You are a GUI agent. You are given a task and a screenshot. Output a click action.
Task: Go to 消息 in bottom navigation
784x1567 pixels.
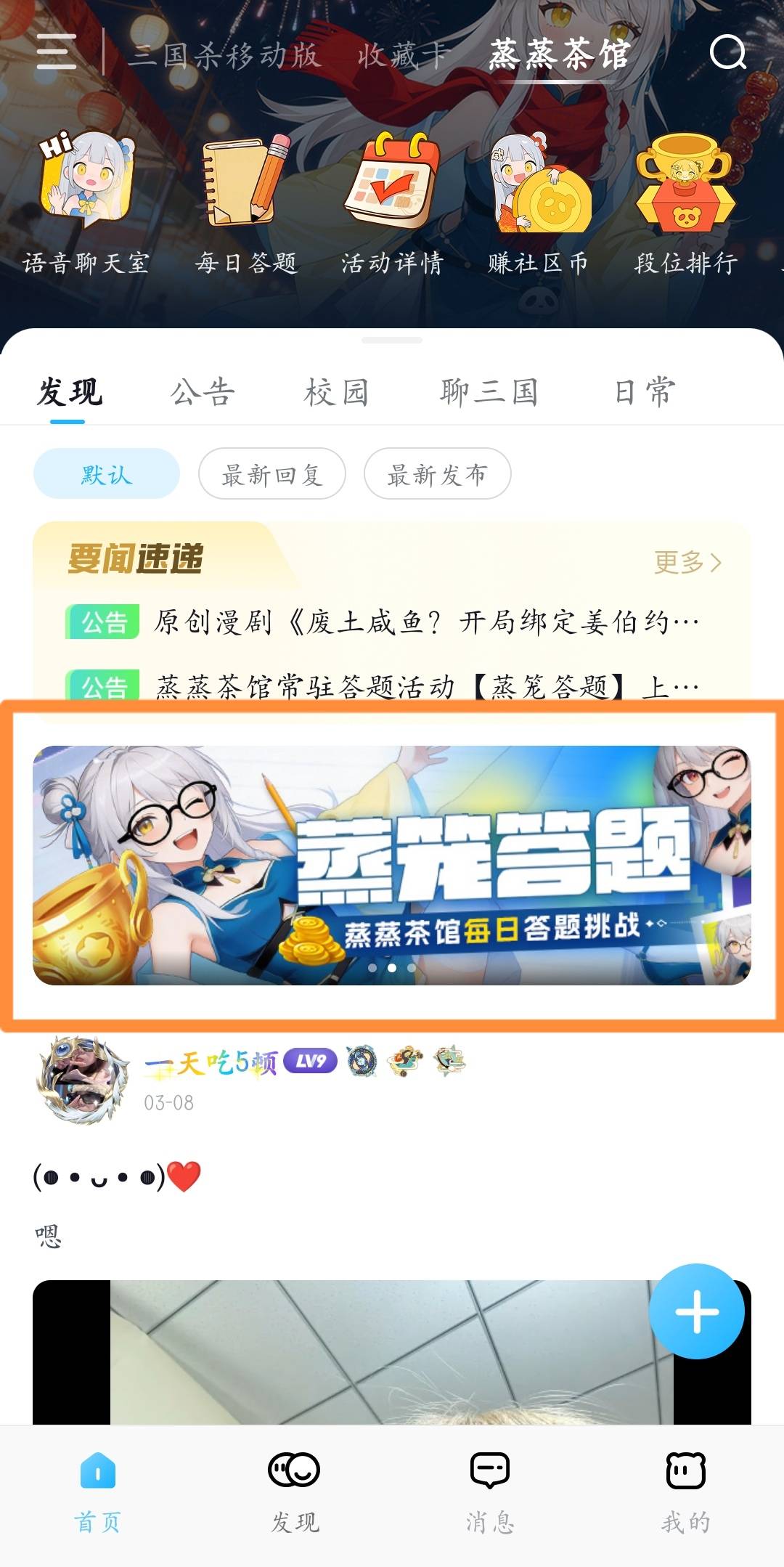pyautogui.click(x=490, y=1490)
